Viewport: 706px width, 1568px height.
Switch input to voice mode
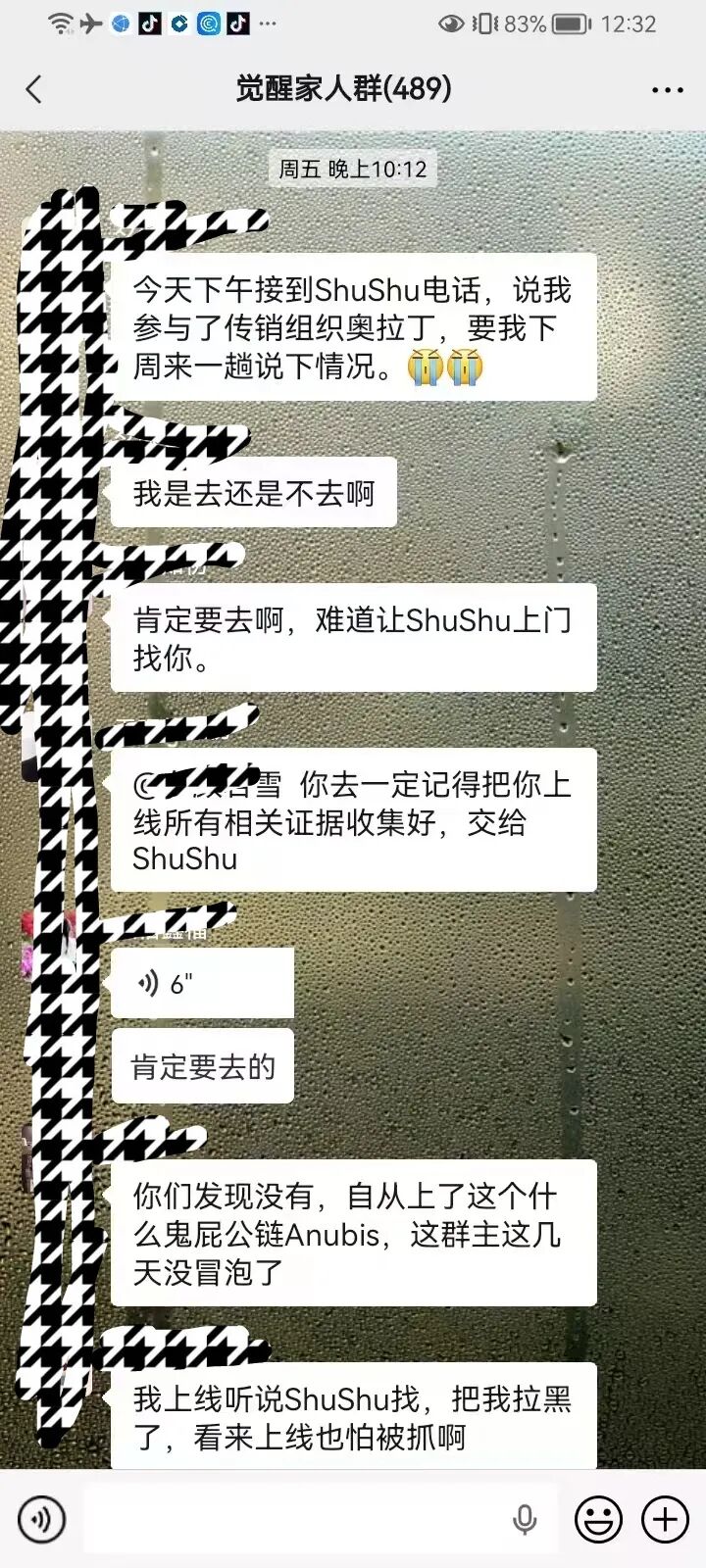41,1520
